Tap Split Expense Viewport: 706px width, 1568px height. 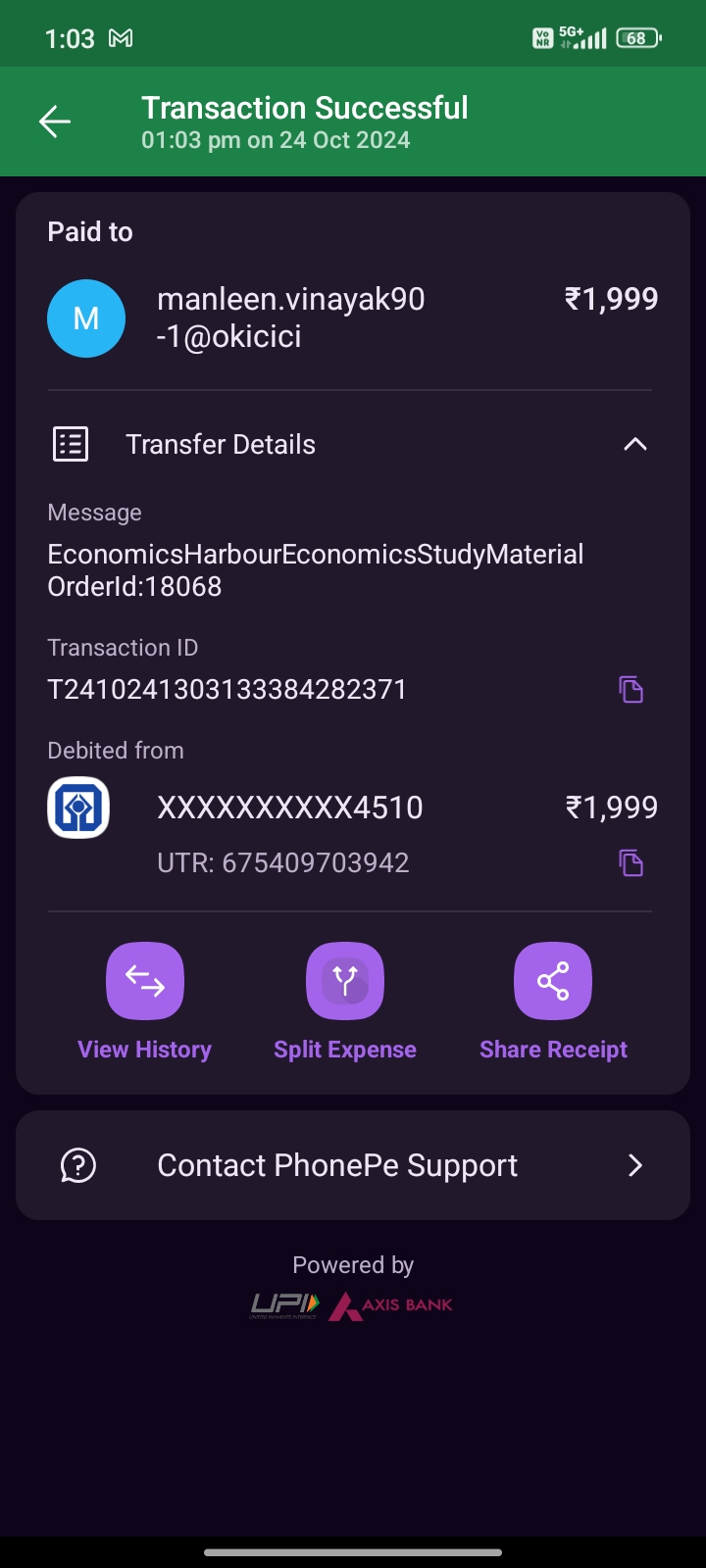pyautogui.click(x=345, y=982)
